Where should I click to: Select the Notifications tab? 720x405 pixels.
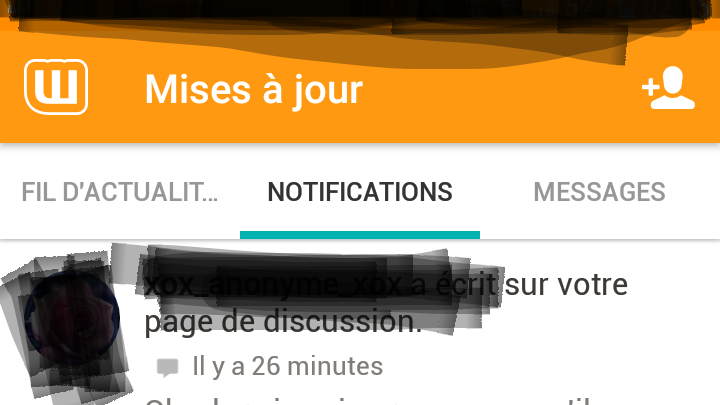pos(360,192)
